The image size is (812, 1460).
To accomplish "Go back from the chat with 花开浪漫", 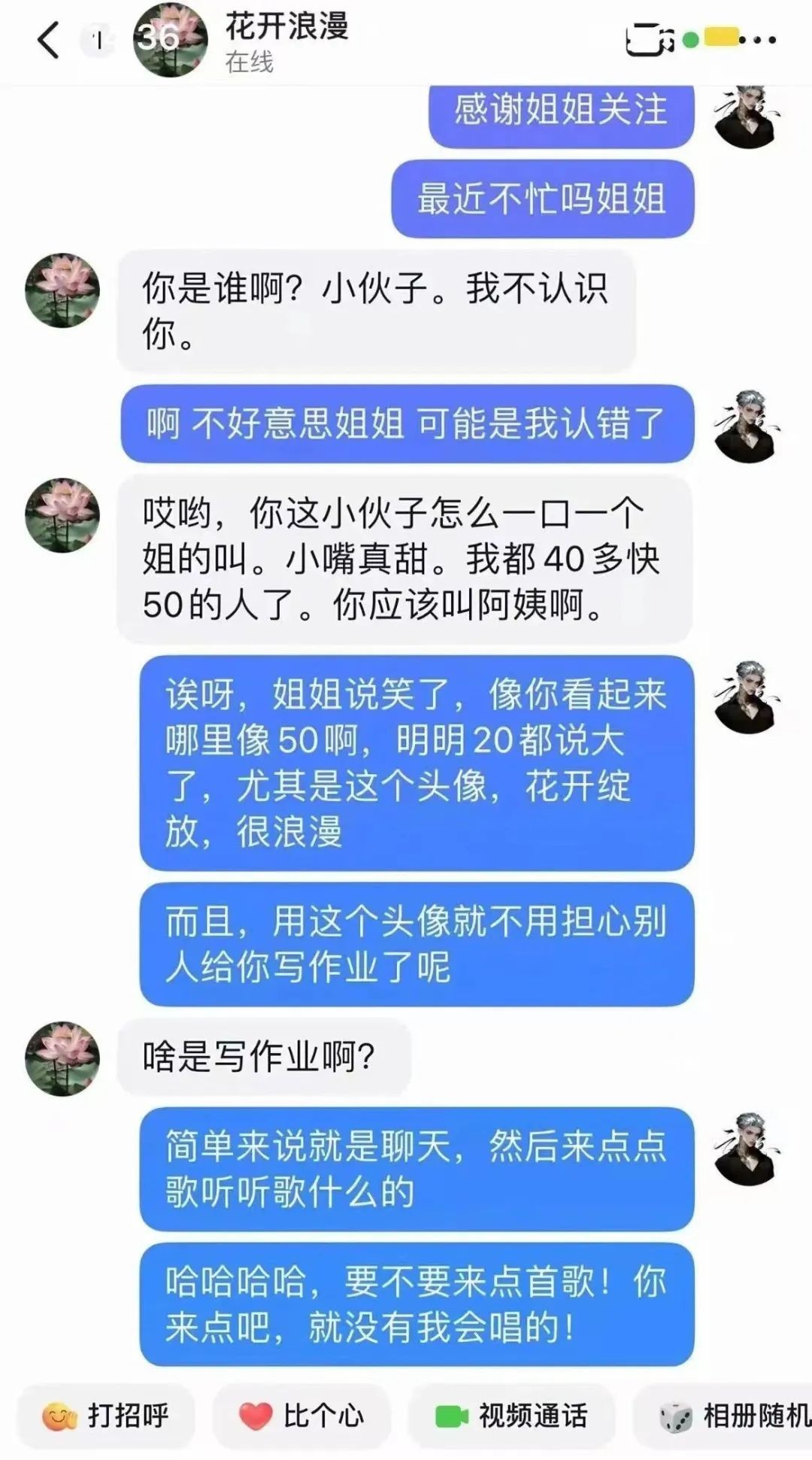I will pyautogui.click(x=48, y=40).
